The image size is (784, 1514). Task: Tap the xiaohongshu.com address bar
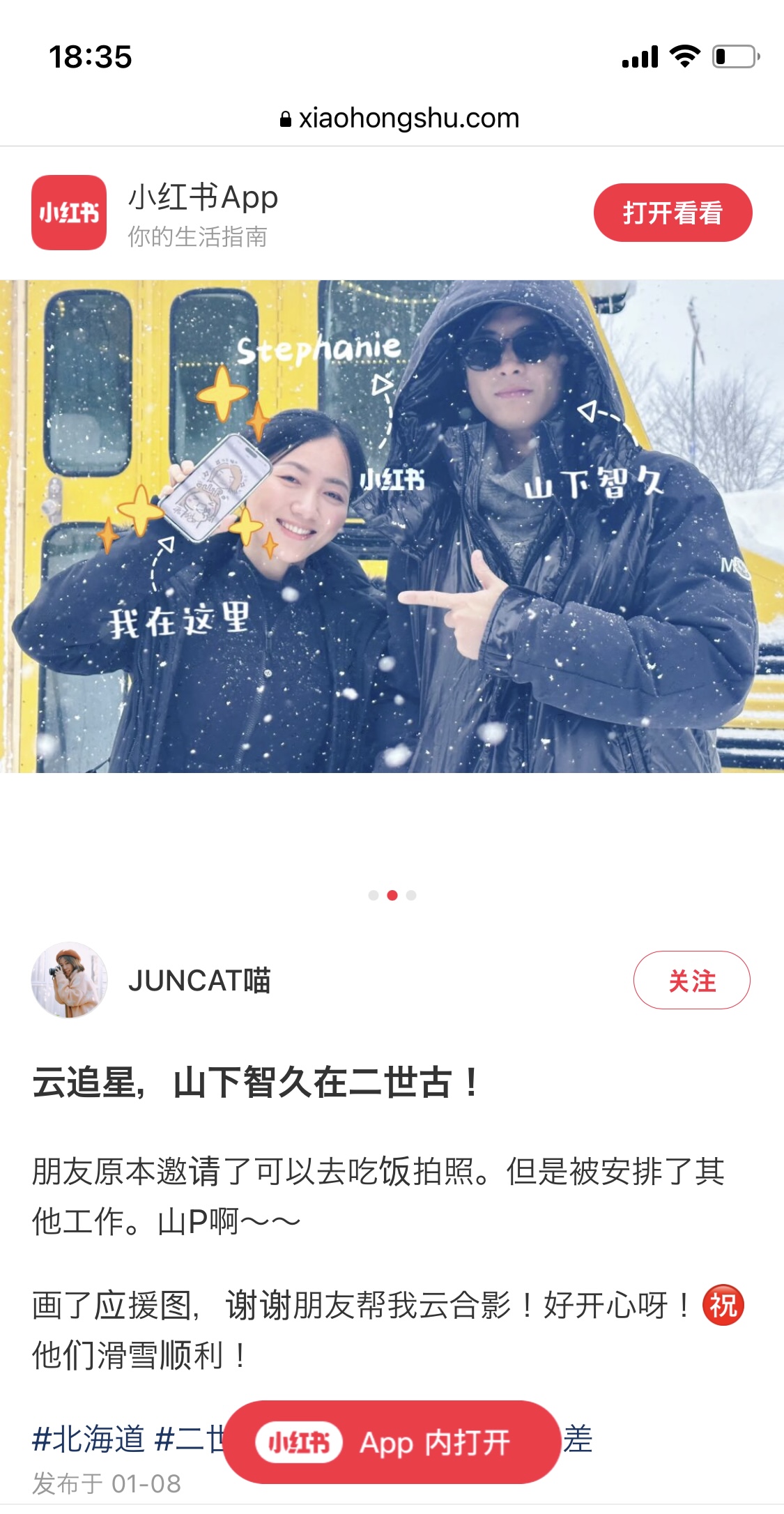(x=399, y=118)
